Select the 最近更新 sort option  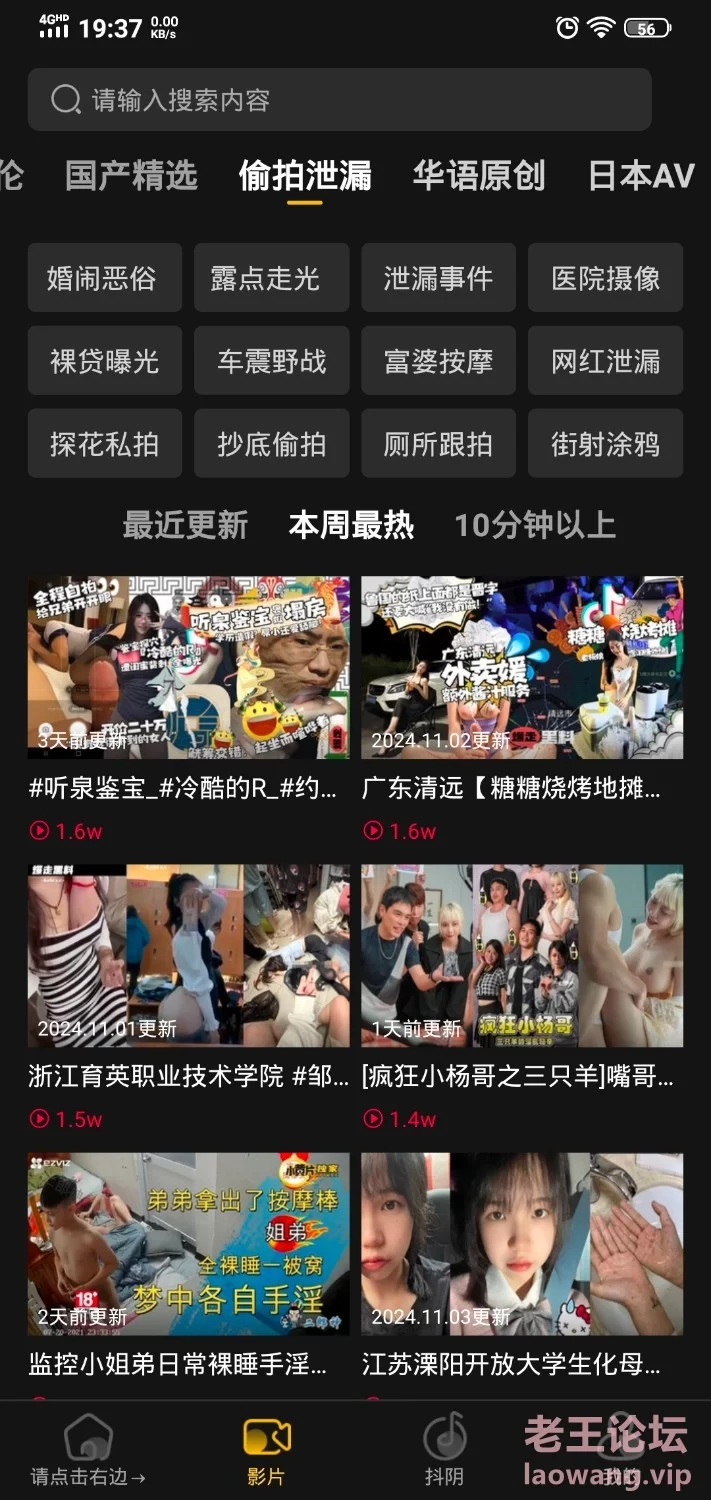pyautogui.click(x=185, y=525)
